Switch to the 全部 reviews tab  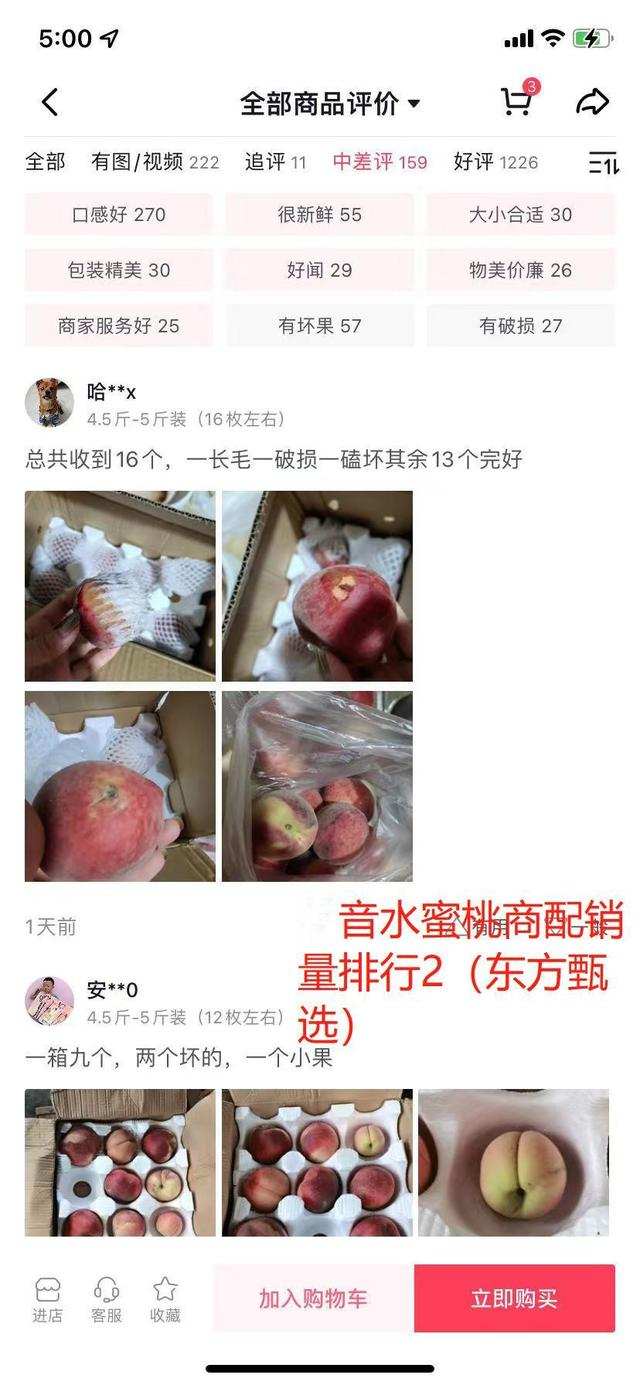tap(45, 162)
